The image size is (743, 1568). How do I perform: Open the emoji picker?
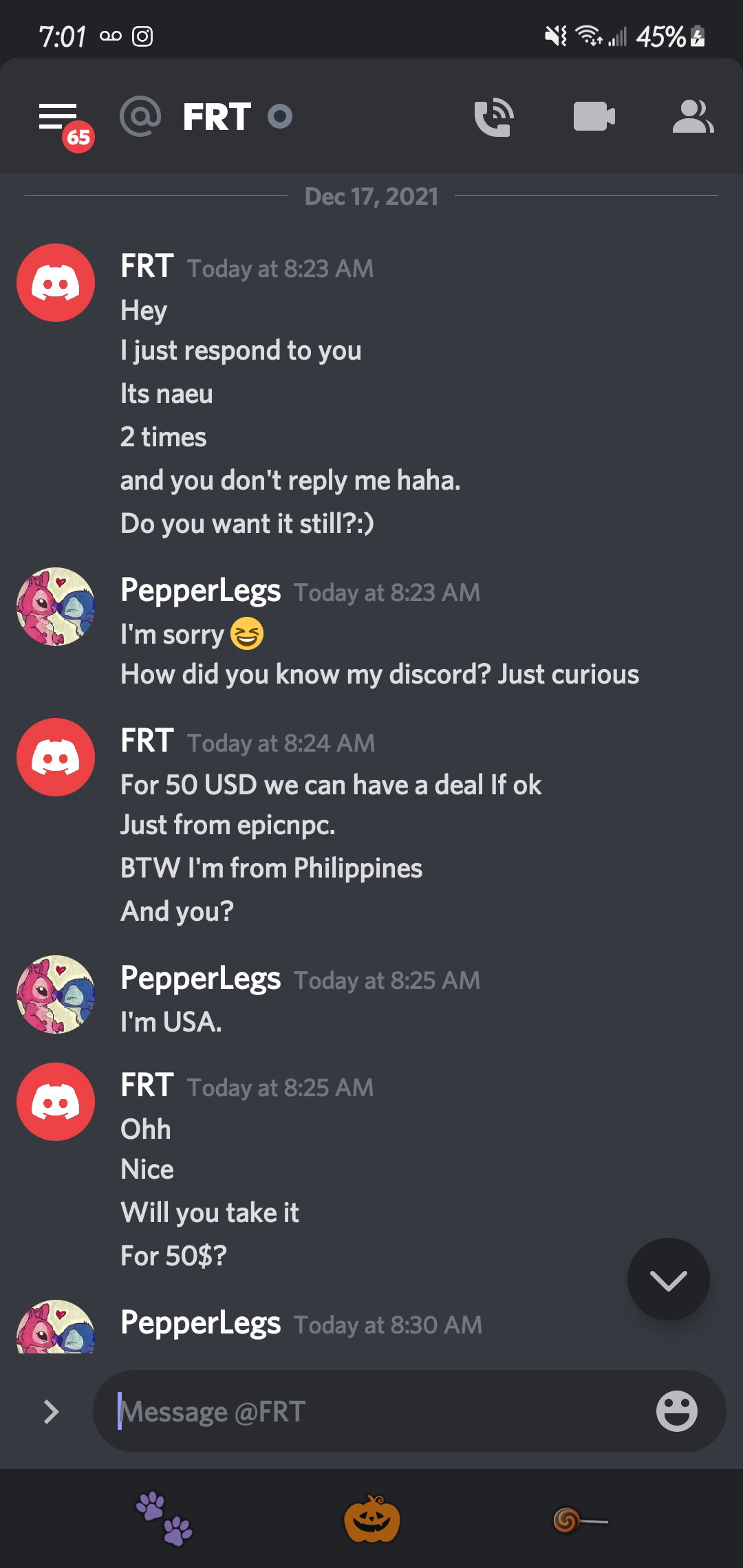[677, 1411]
